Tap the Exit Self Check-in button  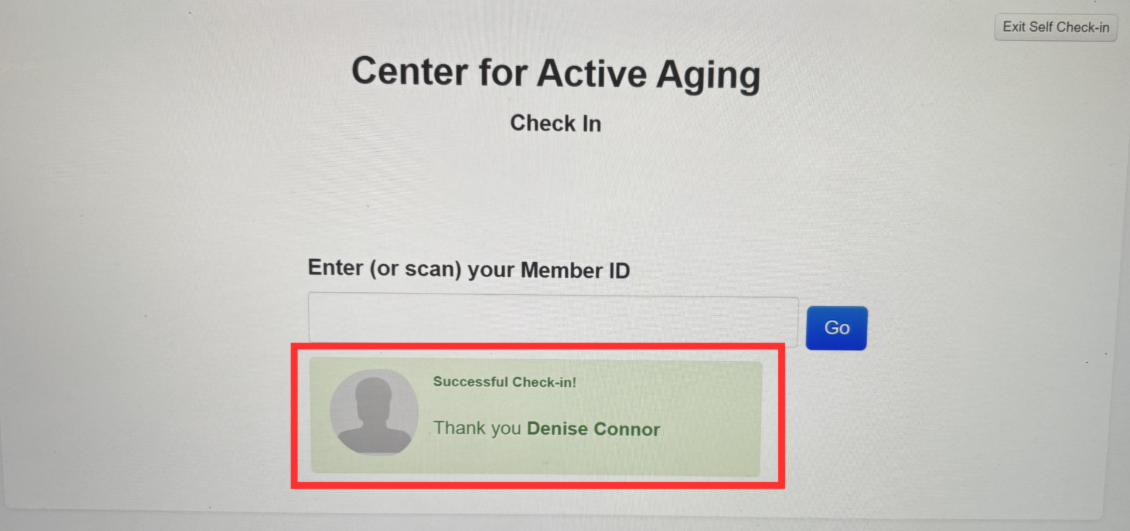[1055, 27]
